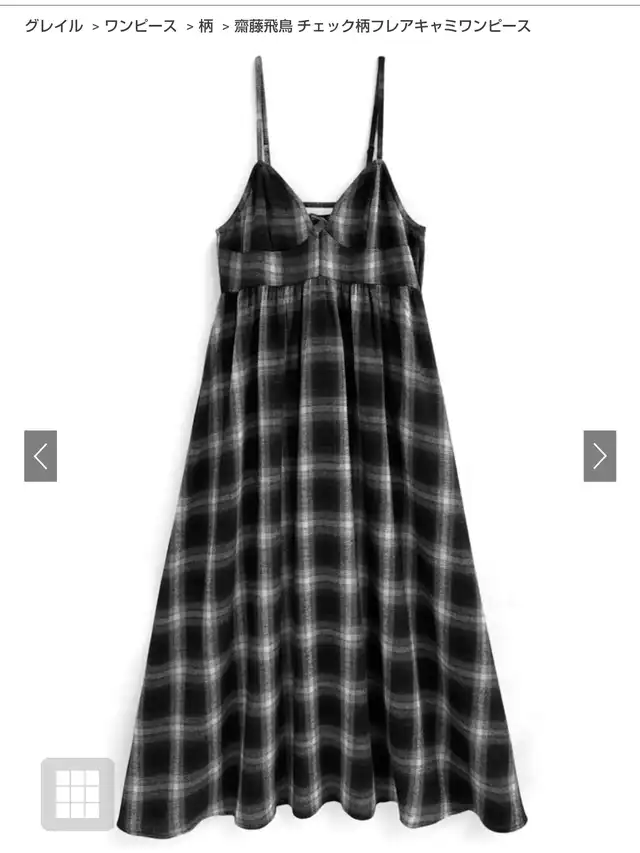
Task: Show the next product image
Action: (599, 456)
